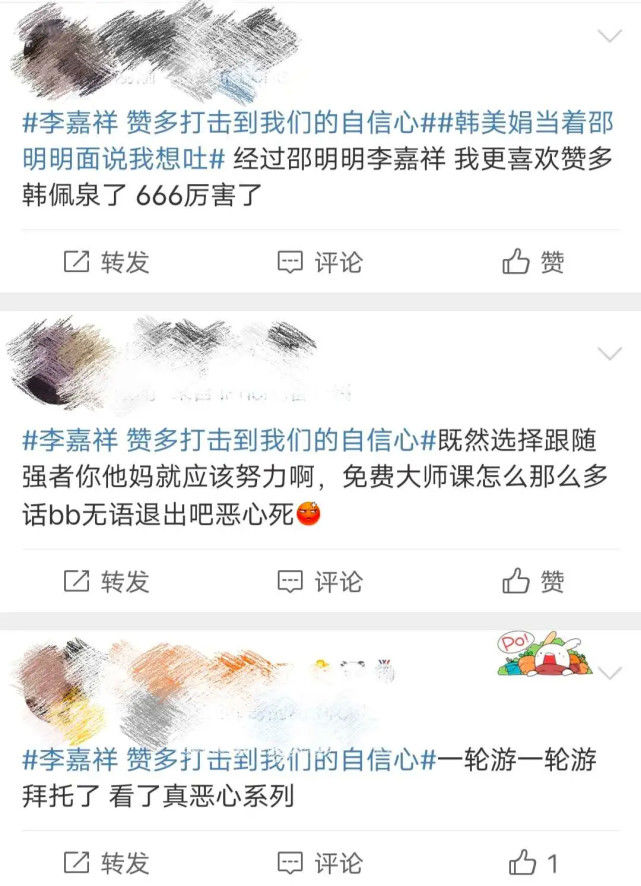Like the post mentioning 韩佩泉了 666厉害了

pos(533,262)
